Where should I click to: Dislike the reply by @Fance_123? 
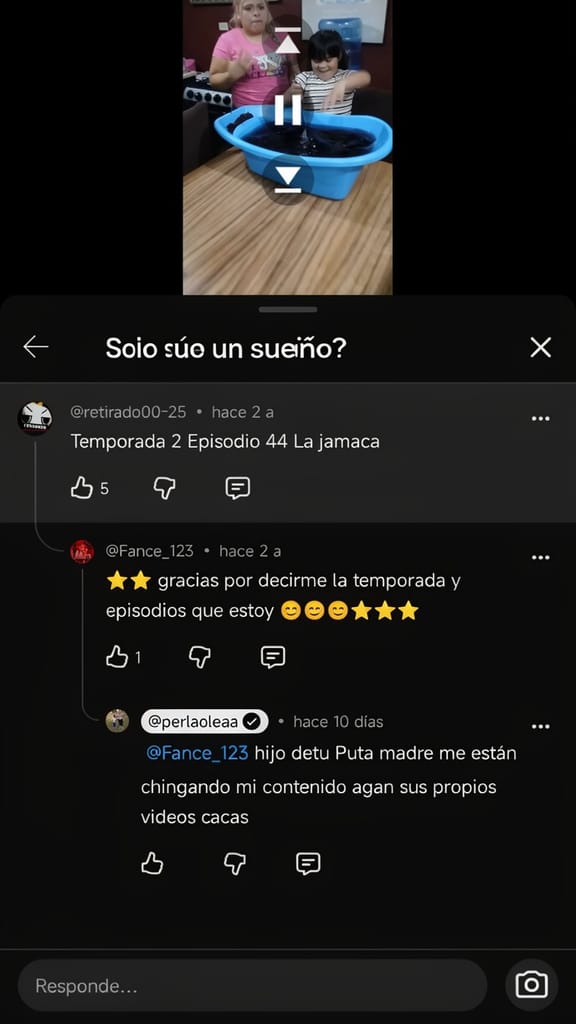coord(199,657)
